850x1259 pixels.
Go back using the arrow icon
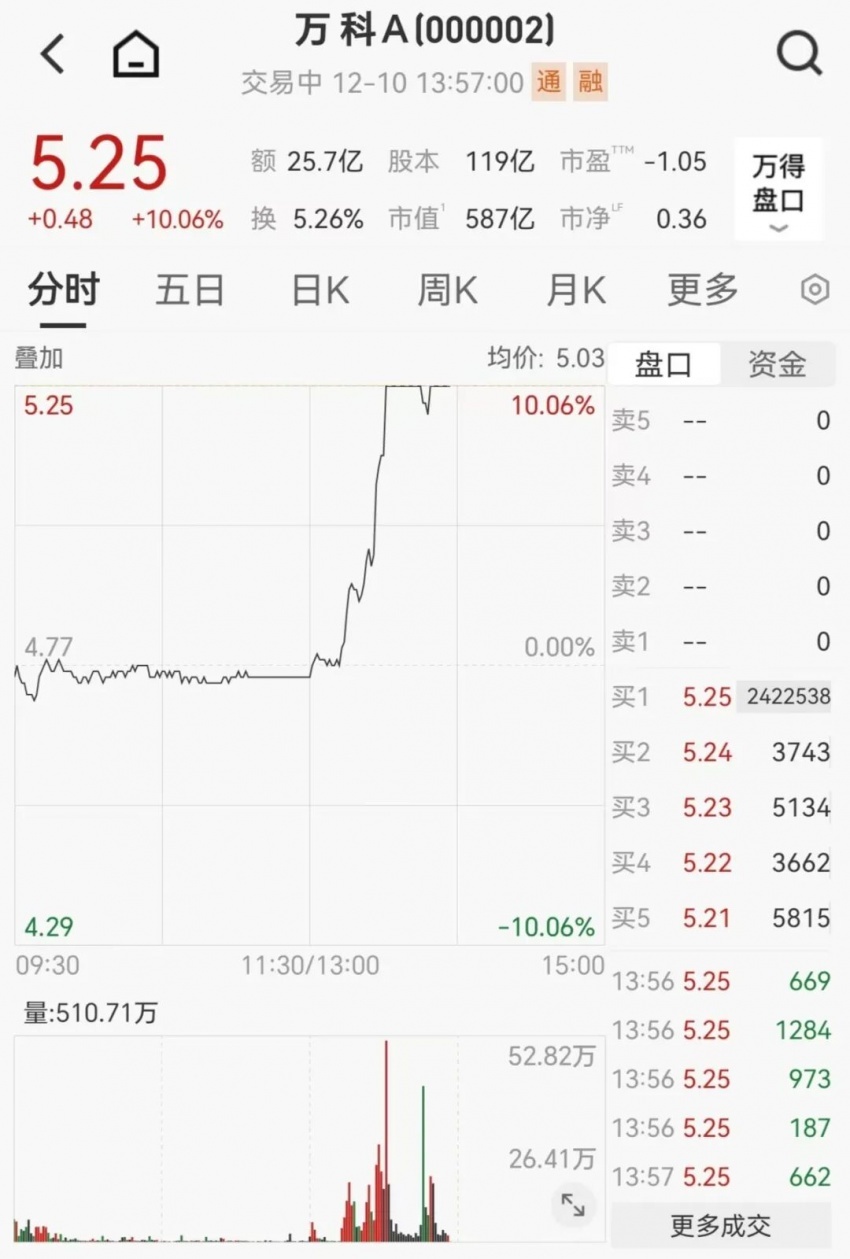(52, 53)
